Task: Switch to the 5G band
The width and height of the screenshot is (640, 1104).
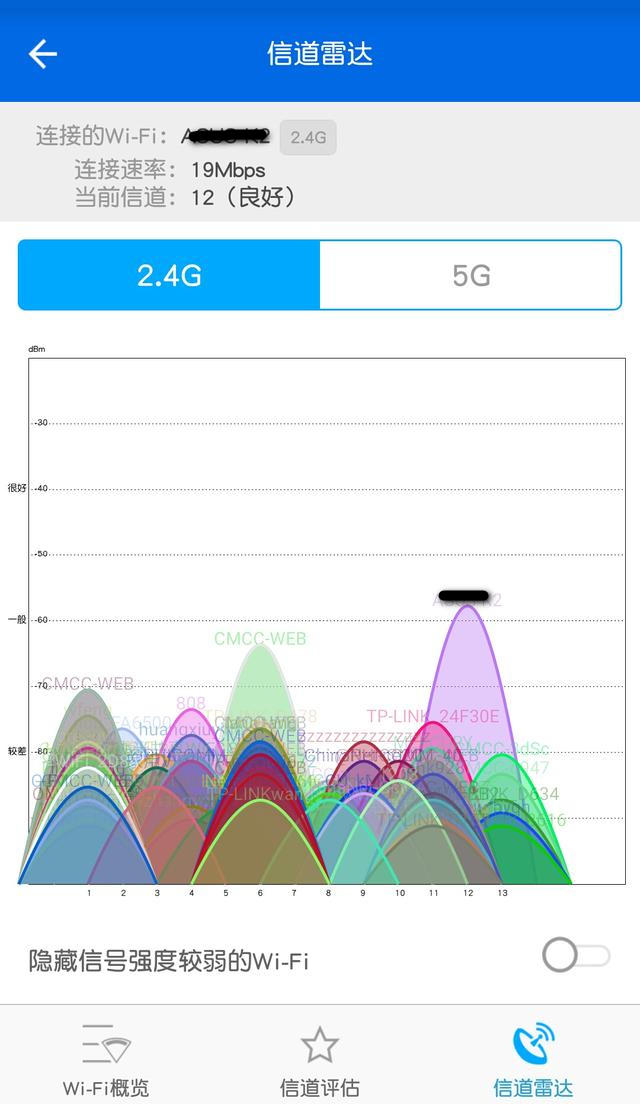Action: pos(471,275)
